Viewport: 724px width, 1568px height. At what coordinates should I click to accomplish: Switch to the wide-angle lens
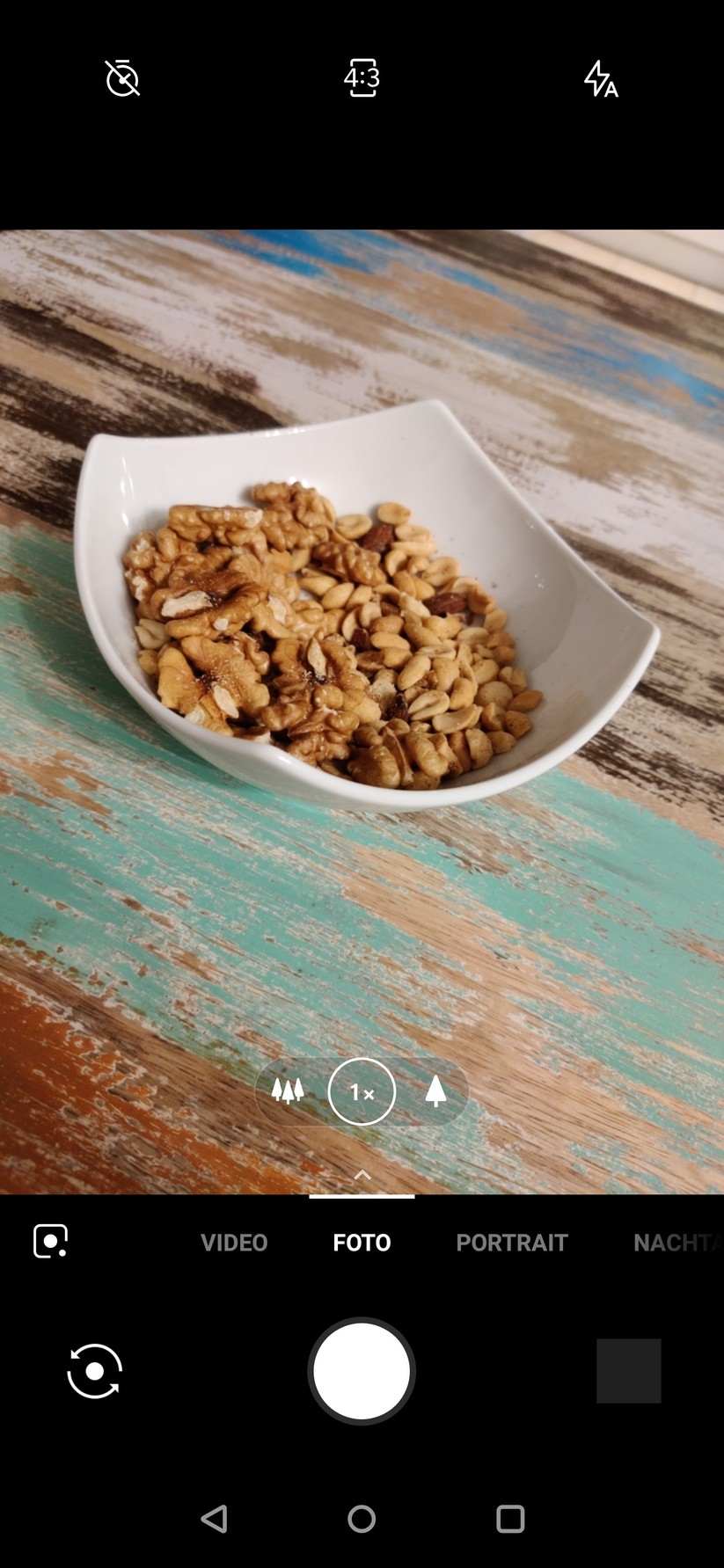tap(287, 1090)
